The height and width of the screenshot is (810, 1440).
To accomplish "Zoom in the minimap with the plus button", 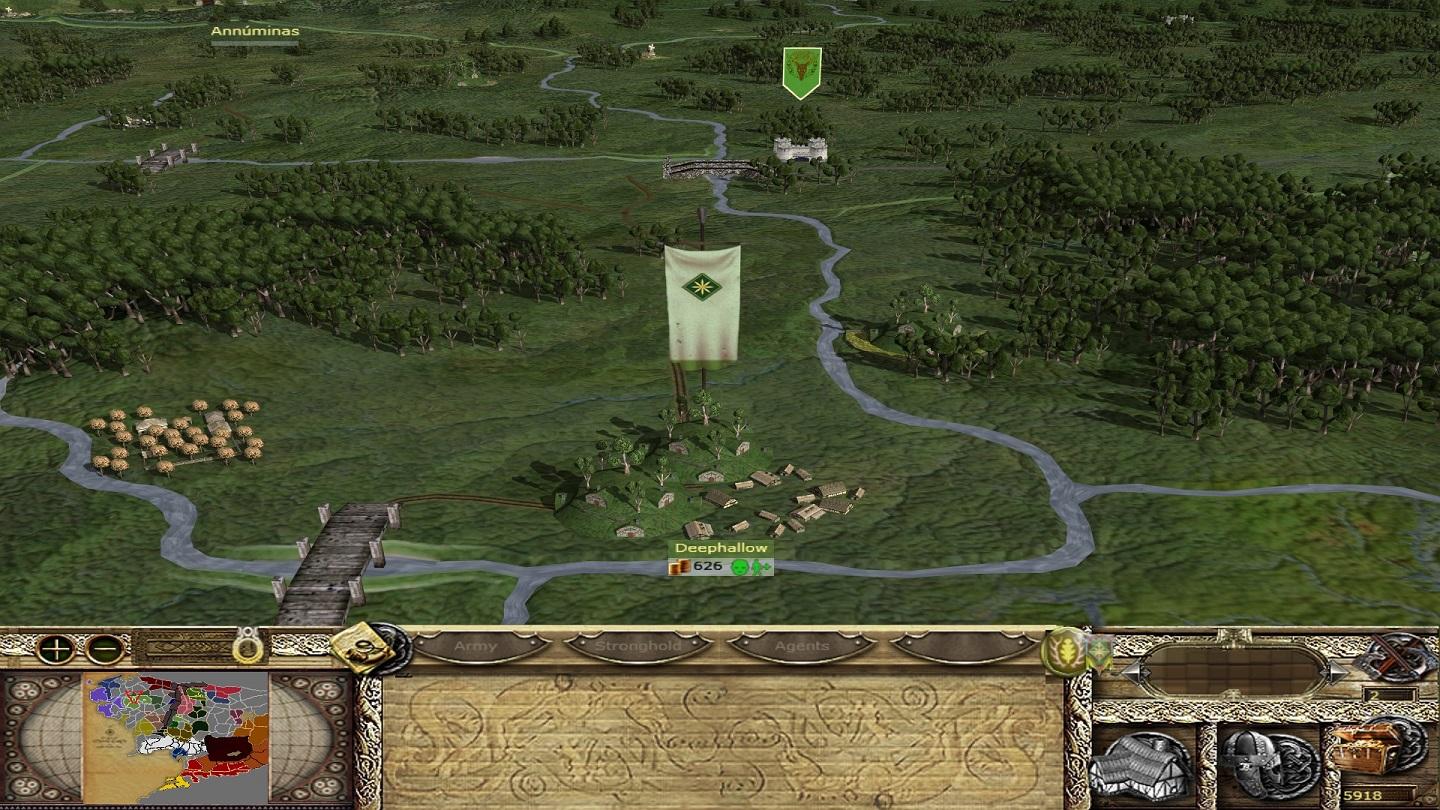I will pos(56,649).
